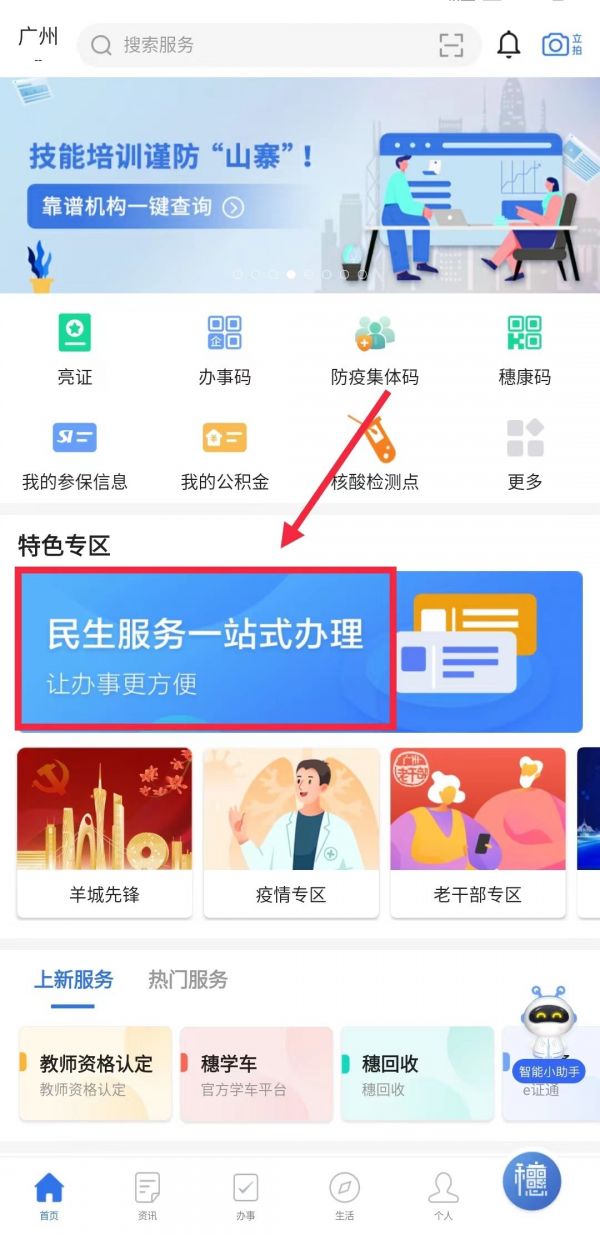Find 核酸检测点
The height and width of the screenshot is (1235, 600).
tap(375, 455)
